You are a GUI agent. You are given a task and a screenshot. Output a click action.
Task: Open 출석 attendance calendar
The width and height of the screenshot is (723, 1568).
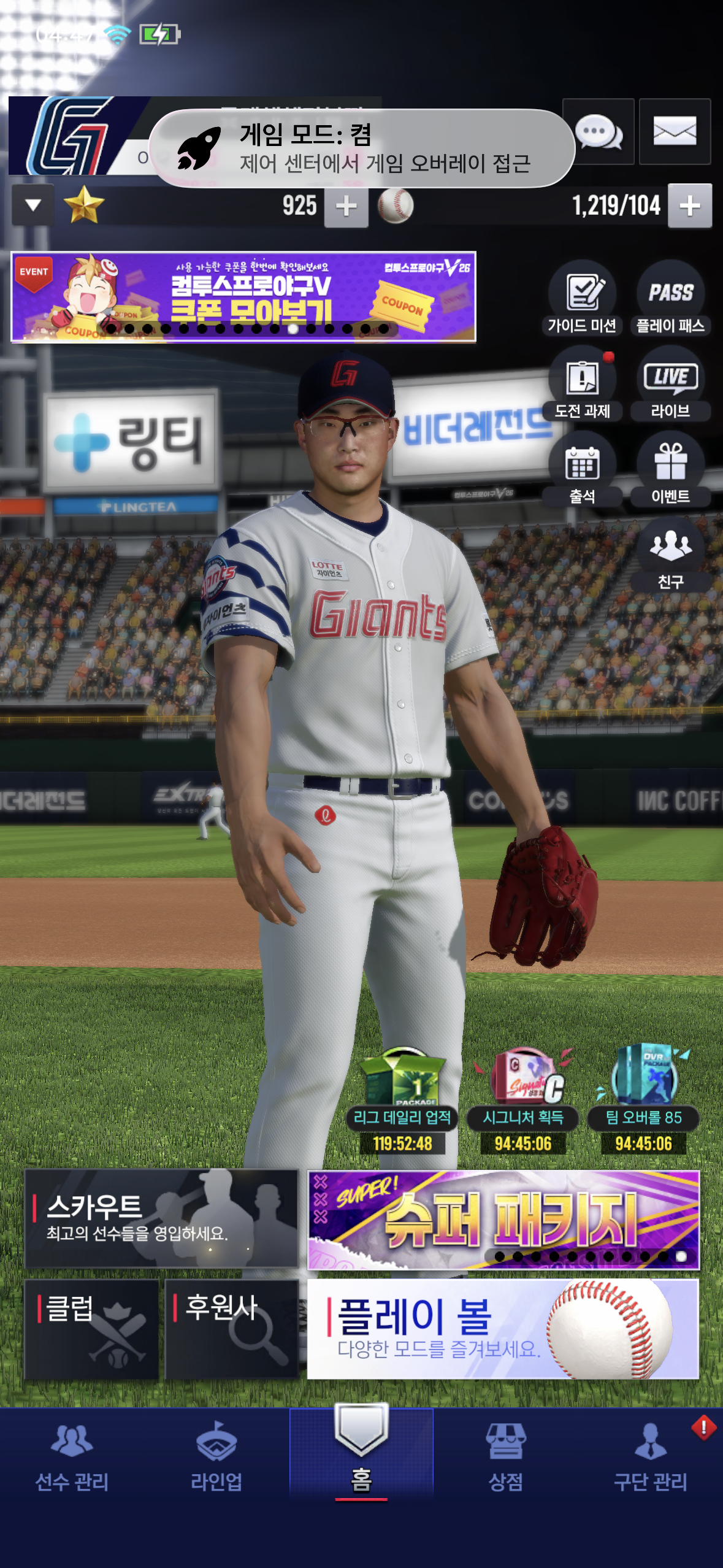582,469
